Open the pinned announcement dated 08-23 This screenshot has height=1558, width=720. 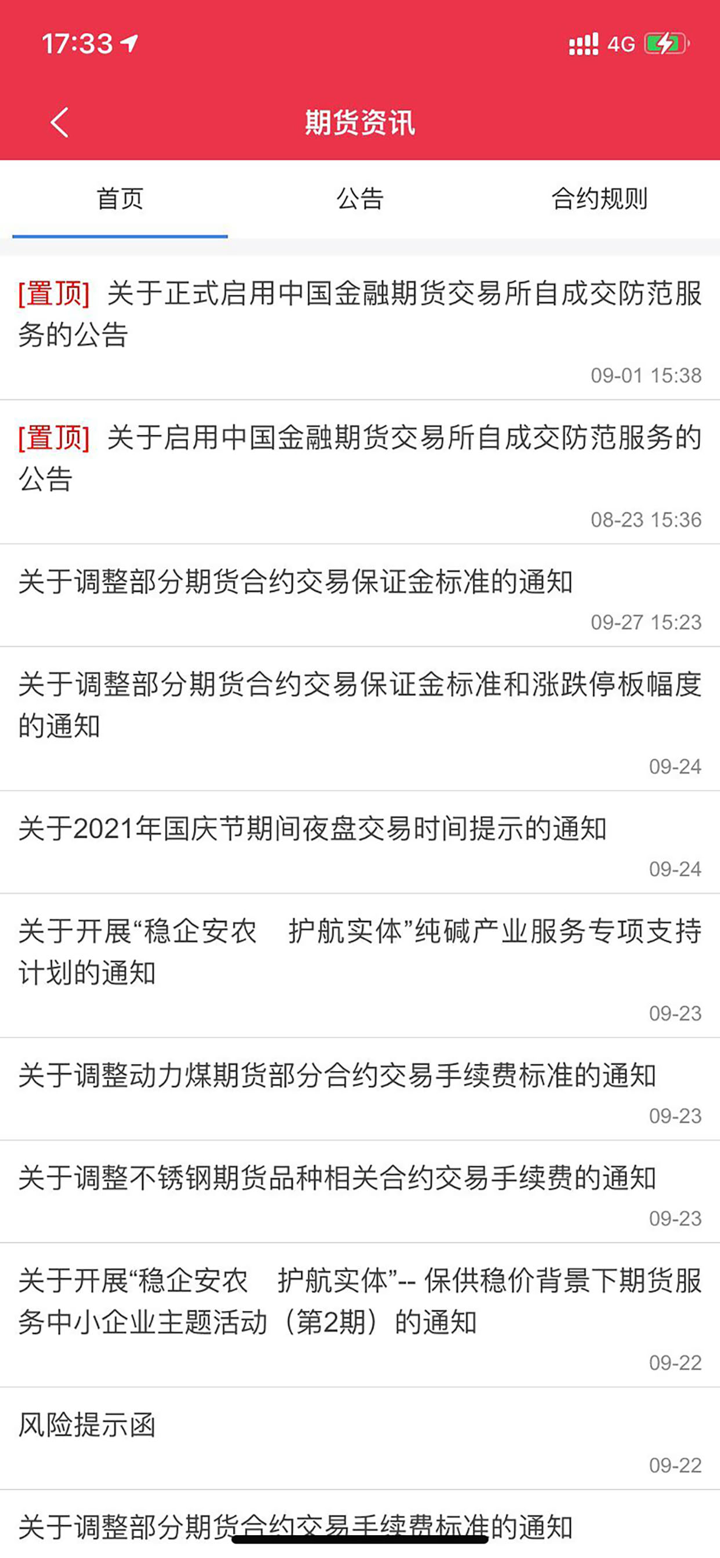pos(360,459)
